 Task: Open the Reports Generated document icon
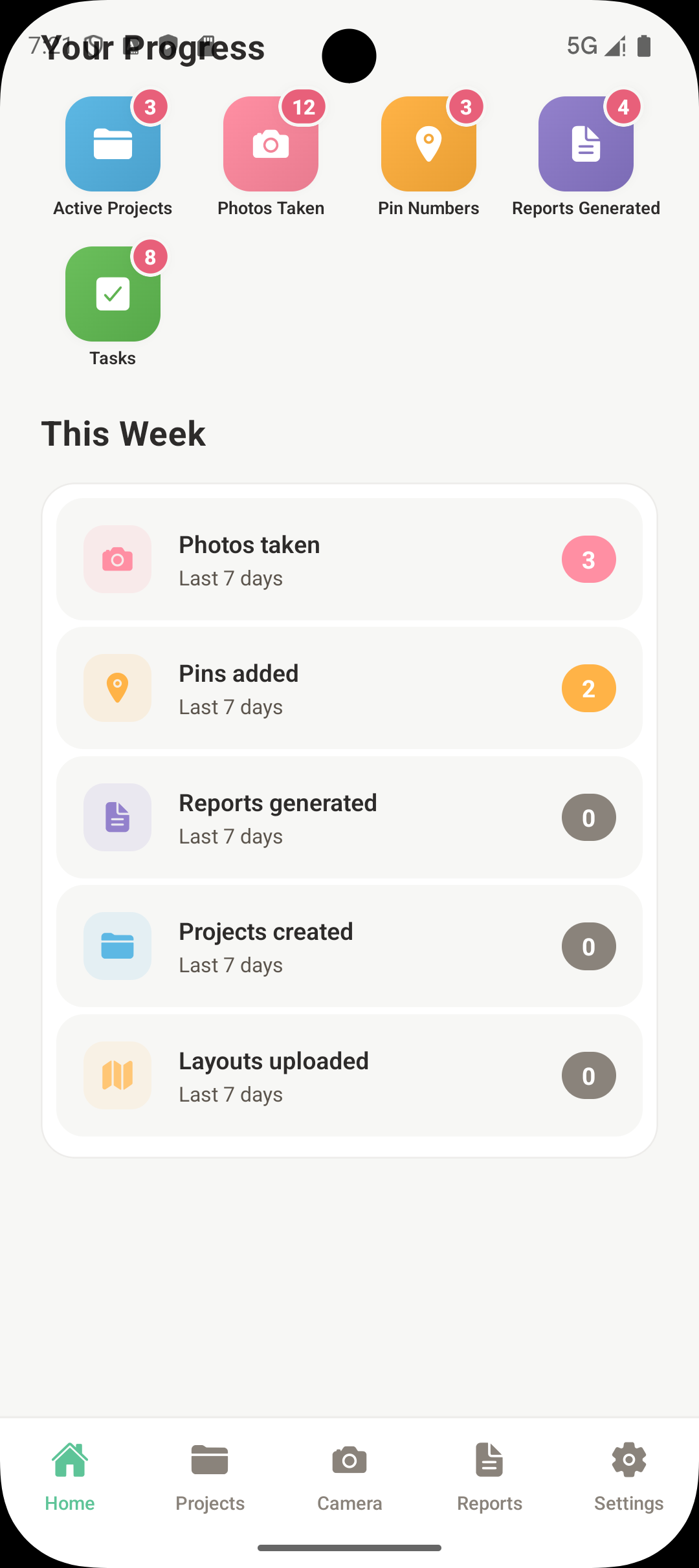(586, 142)
